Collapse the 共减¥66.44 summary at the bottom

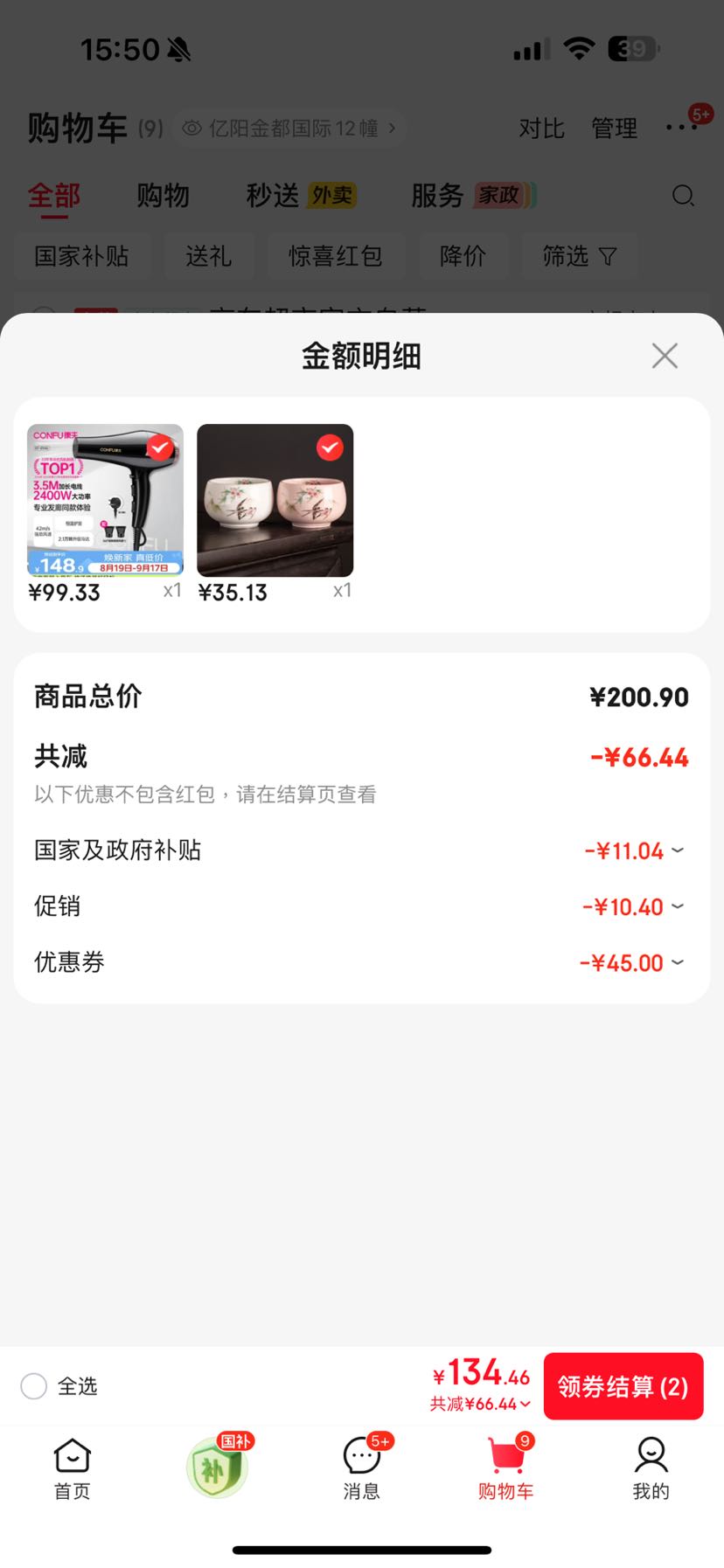coord(480,1404)
